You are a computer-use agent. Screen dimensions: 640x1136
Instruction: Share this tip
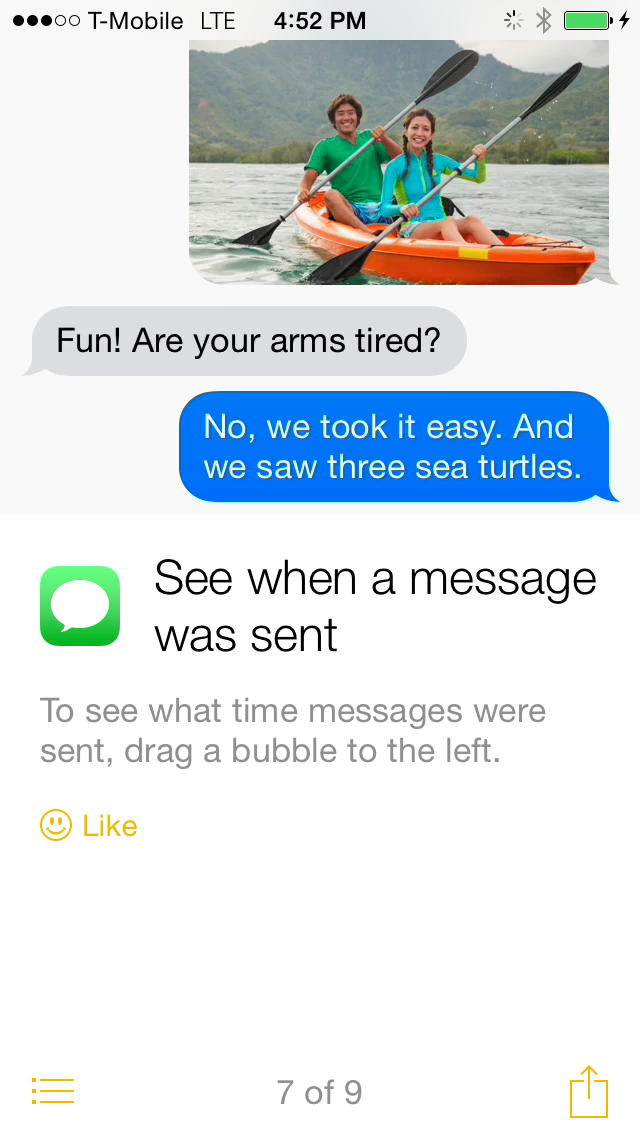589,1091
